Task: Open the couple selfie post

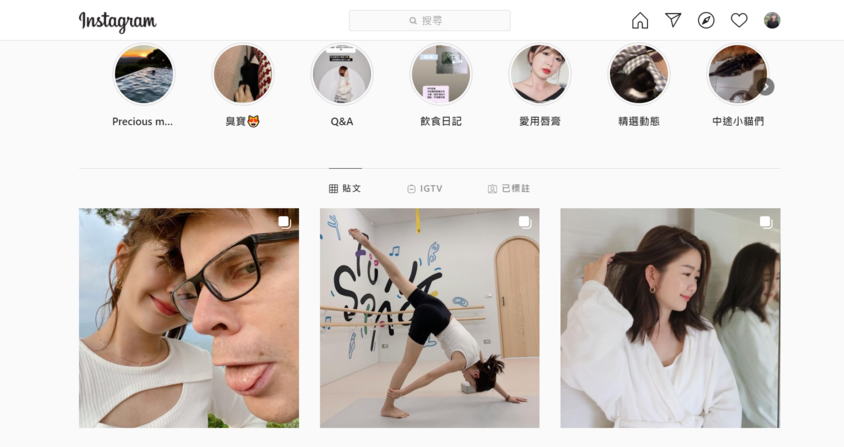Action: pos(189,318)
